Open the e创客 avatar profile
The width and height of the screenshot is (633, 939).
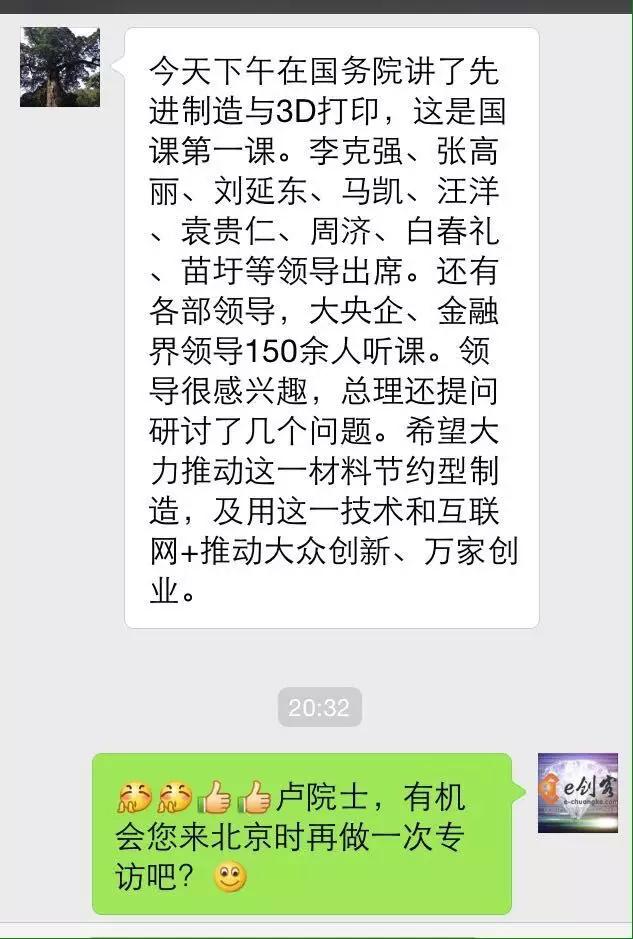[577, 792]
